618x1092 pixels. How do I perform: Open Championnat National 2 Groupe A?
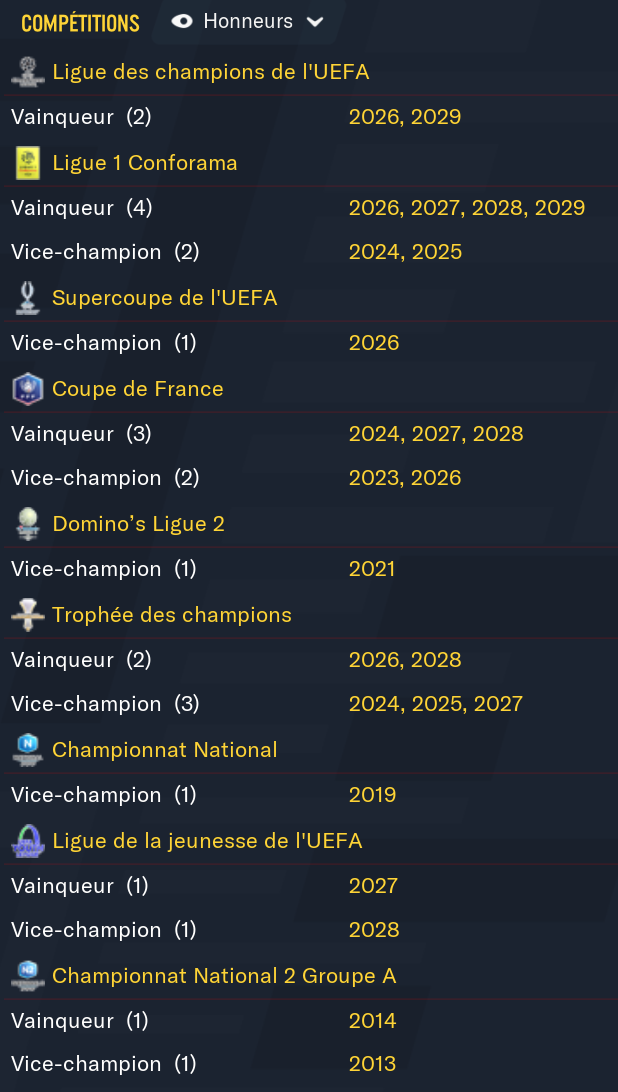223,976
